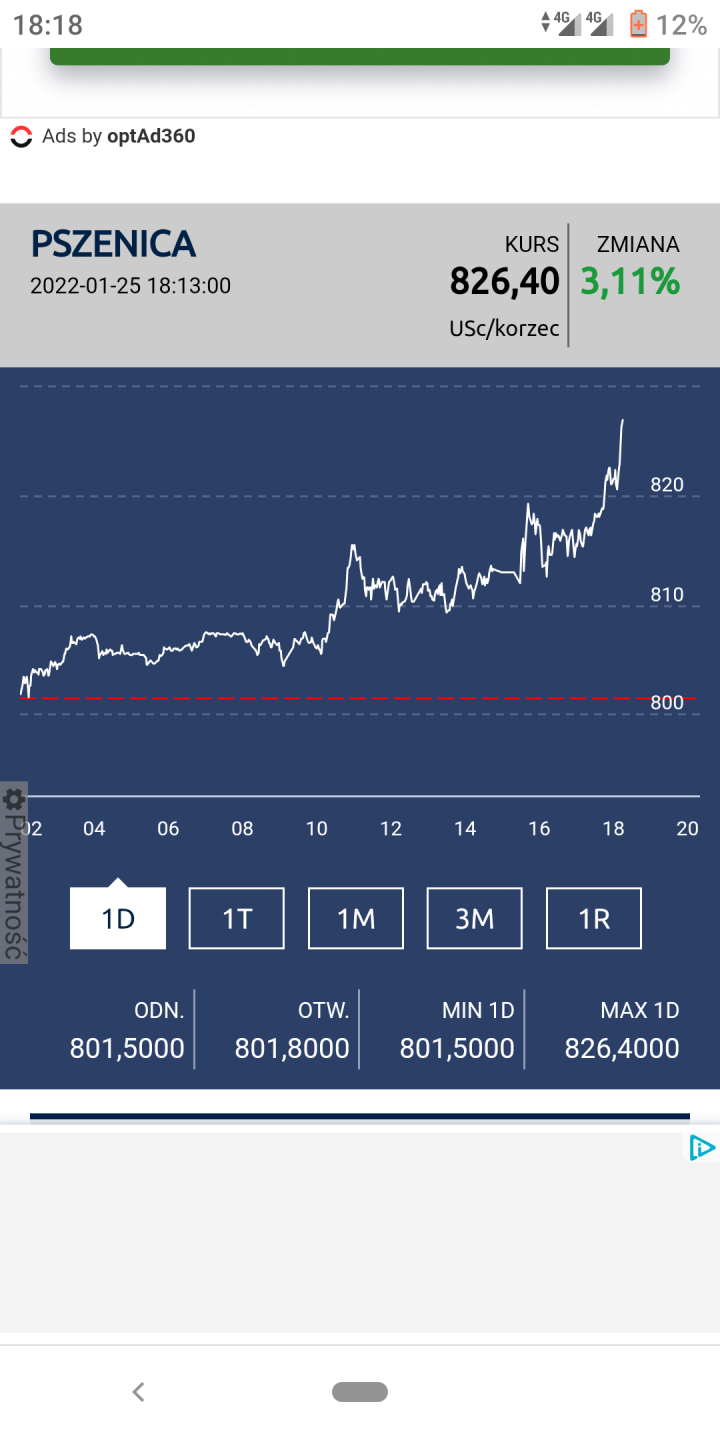The height and width of the screenshot is (1440, 720).
Task: Tap the AdChoices icon on the ad banner
Action: (702, 1148)
